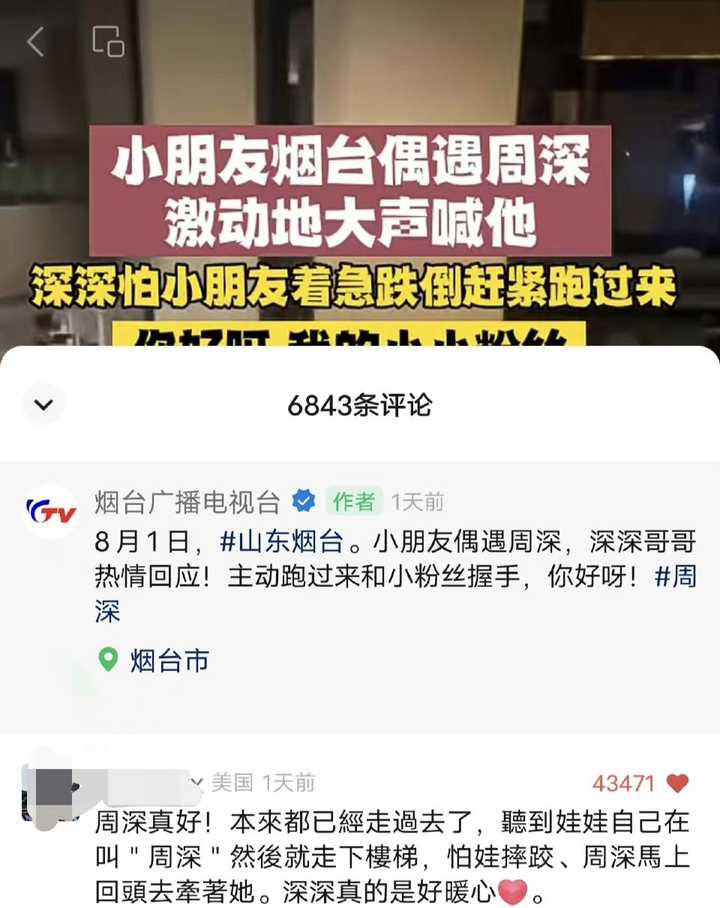This screenshot has height=908, width=720.
Task: Go back using the top-left arrow
Action: 36,42
